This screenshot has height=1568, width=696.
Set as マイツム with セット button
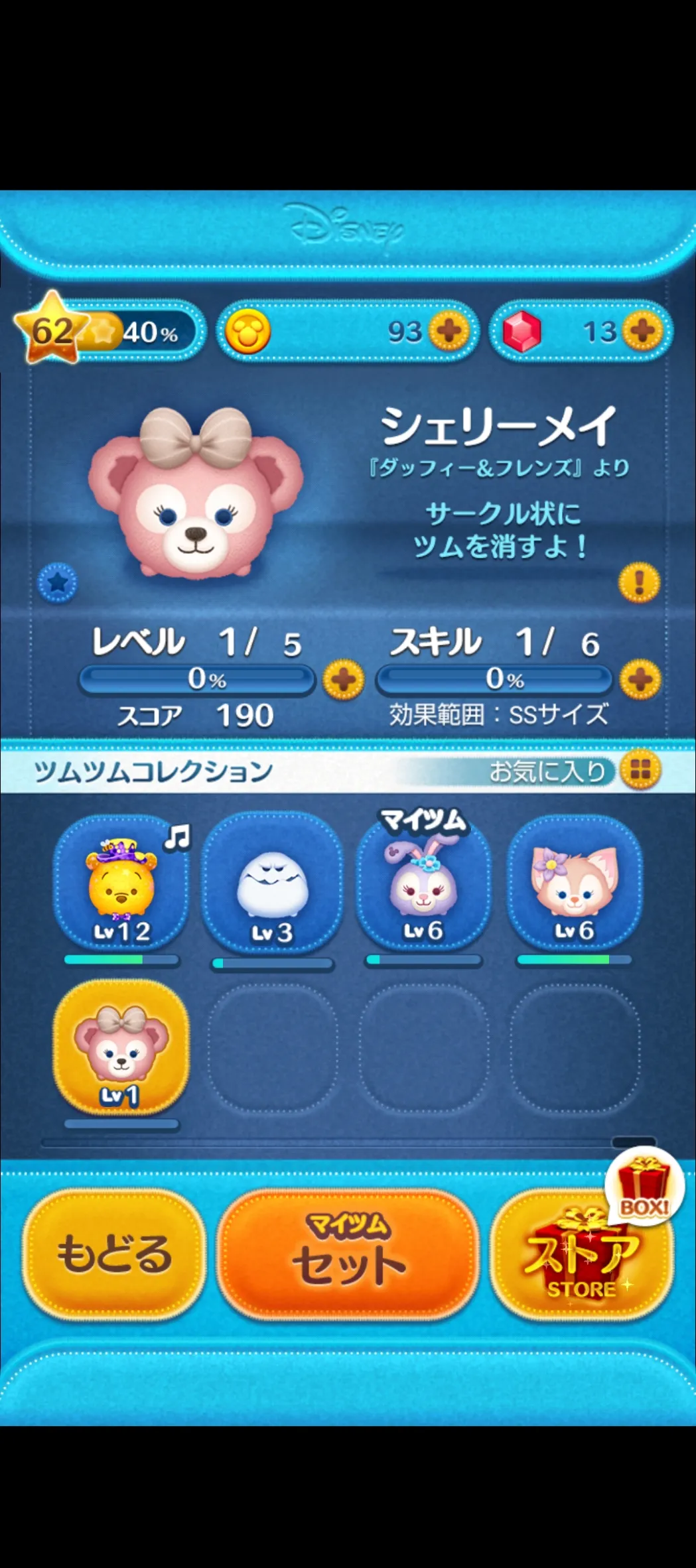348,1254
